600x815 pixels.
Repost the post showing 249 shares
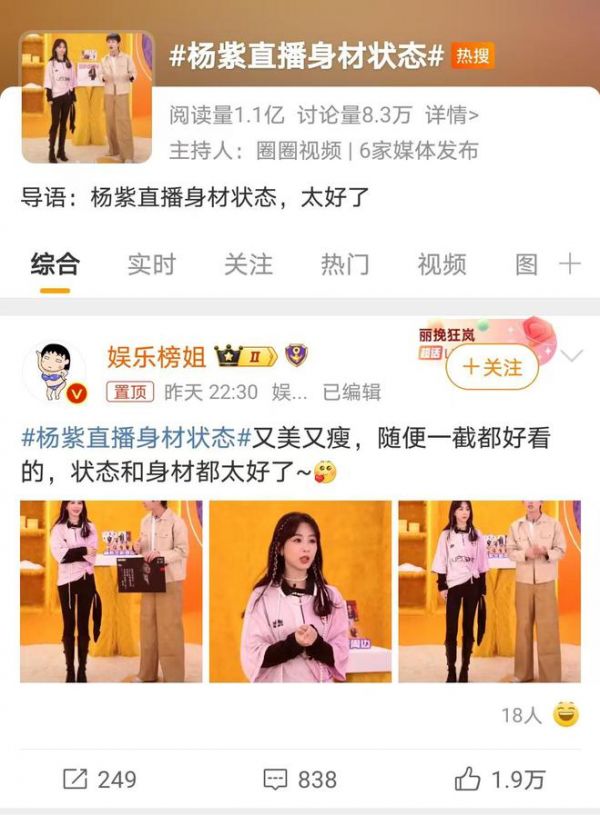tap(100, 778)
